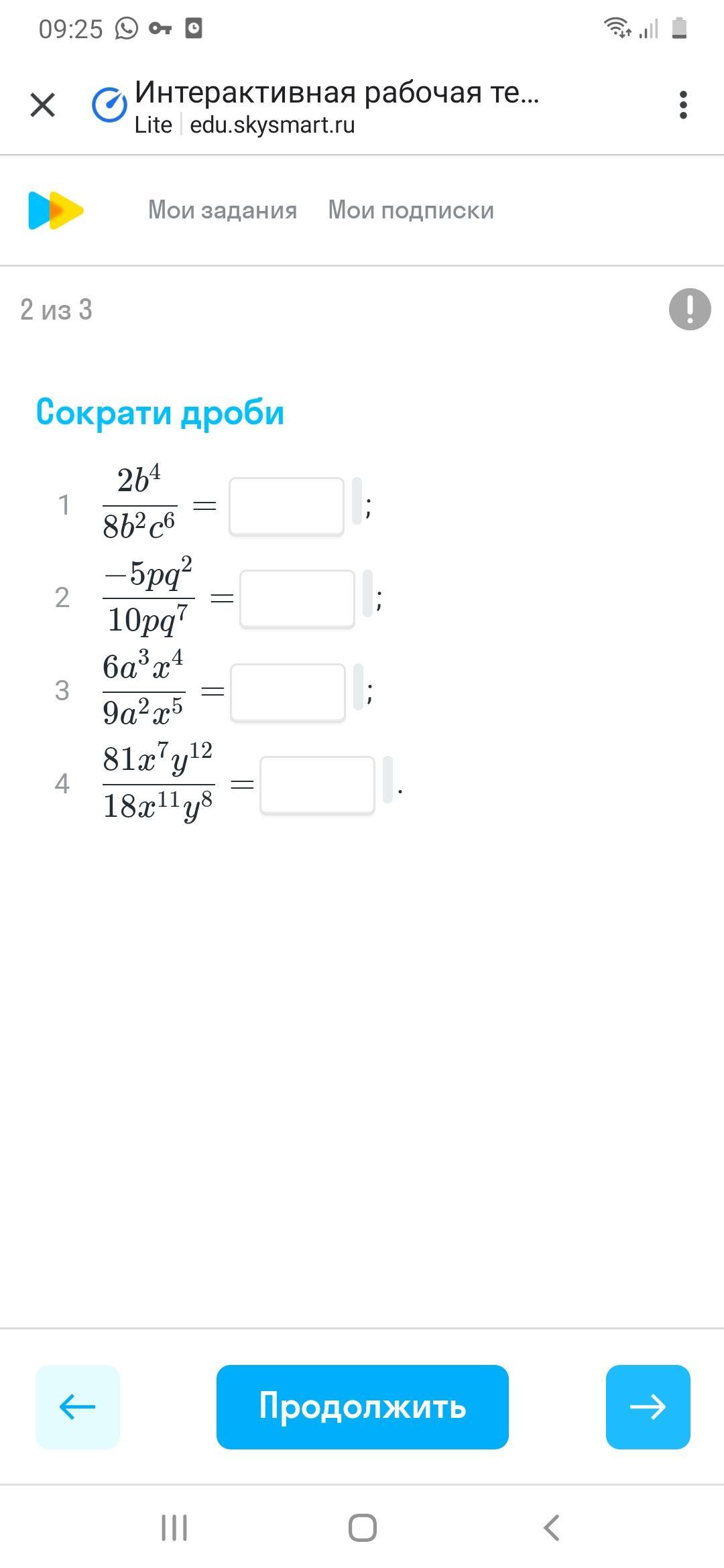Open the Lite mode speed icon
Screen dimensions: 724x1568
(109, 105)
